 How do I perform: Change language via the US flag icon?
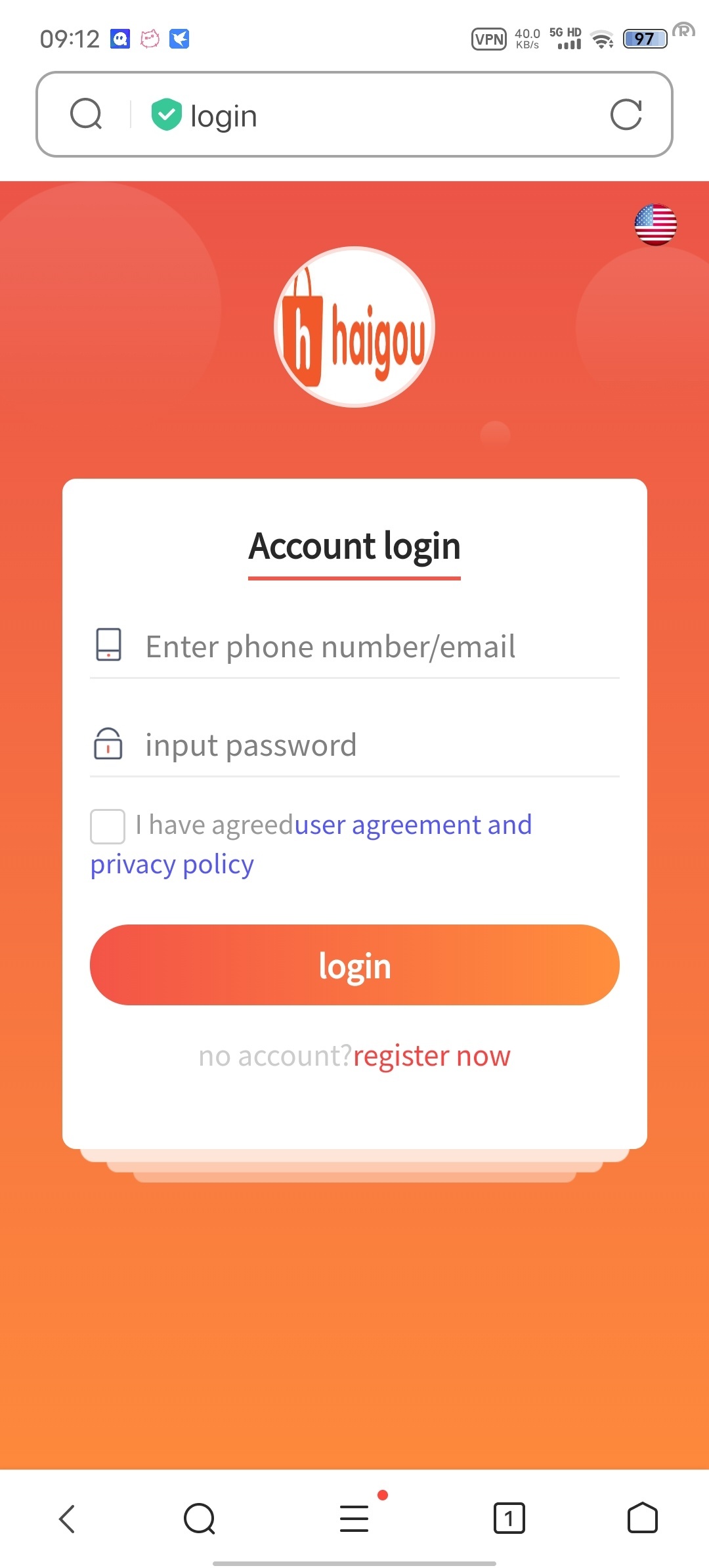[x=655, y=225]
